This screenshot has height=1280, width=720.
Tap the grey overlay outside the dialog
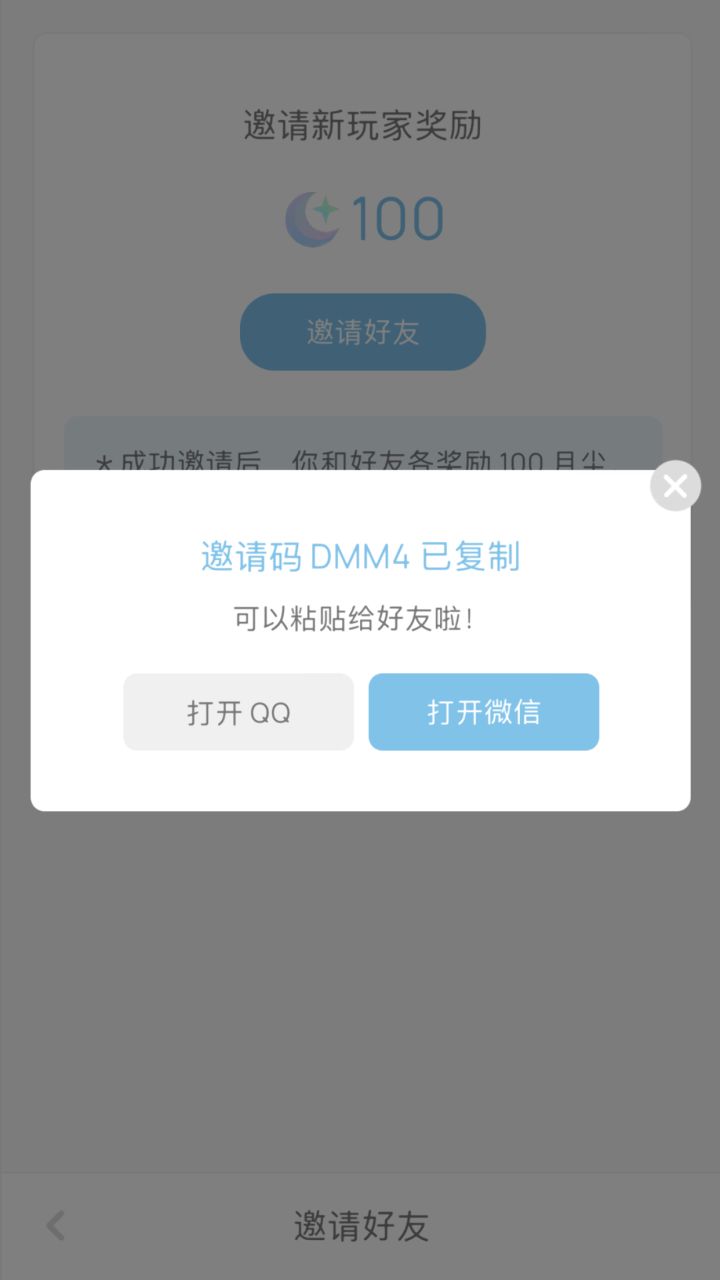point(360,1000)
